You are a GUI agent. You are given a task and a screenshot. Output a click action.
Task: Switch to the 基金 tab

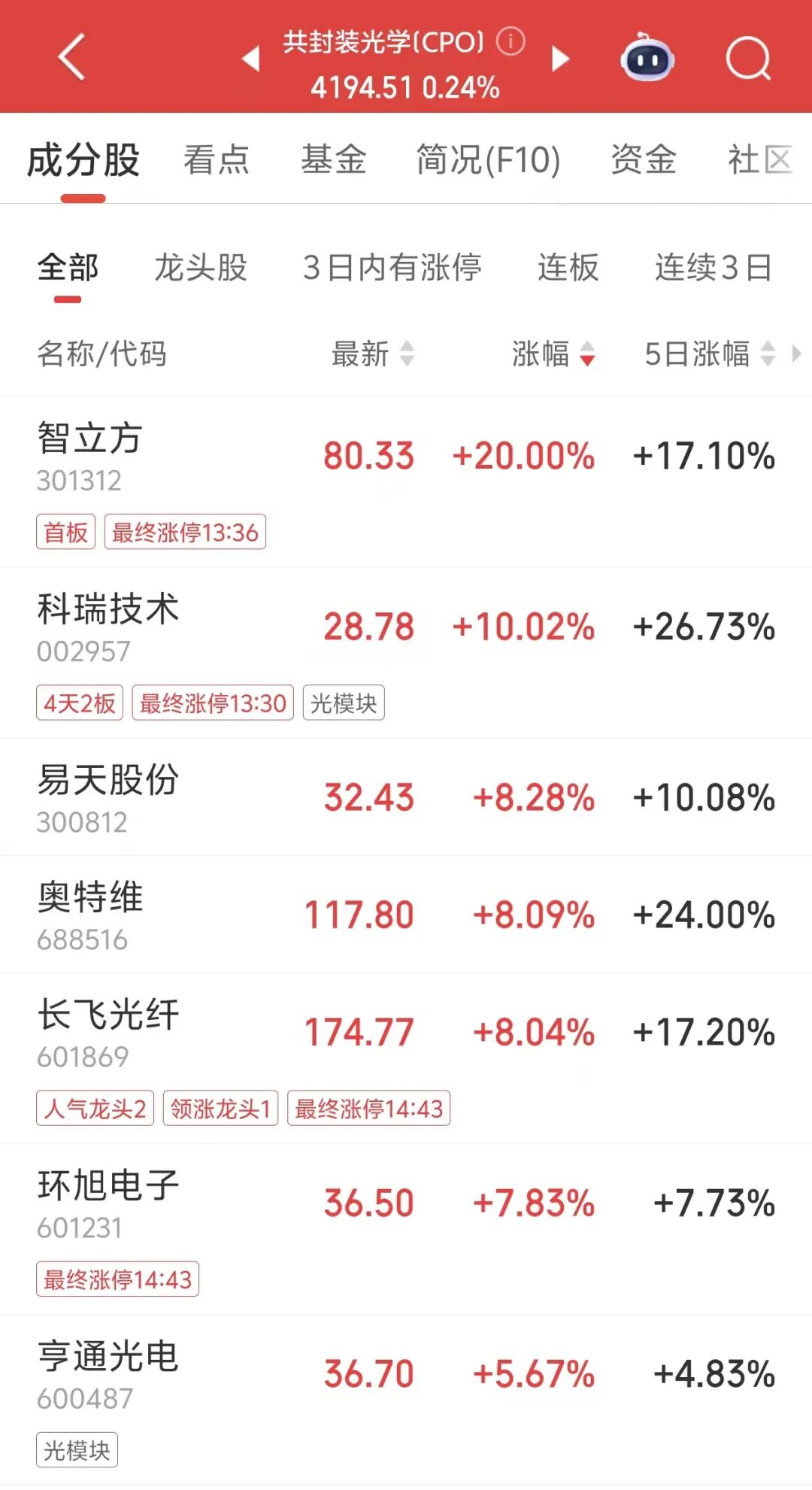[333, 160]
